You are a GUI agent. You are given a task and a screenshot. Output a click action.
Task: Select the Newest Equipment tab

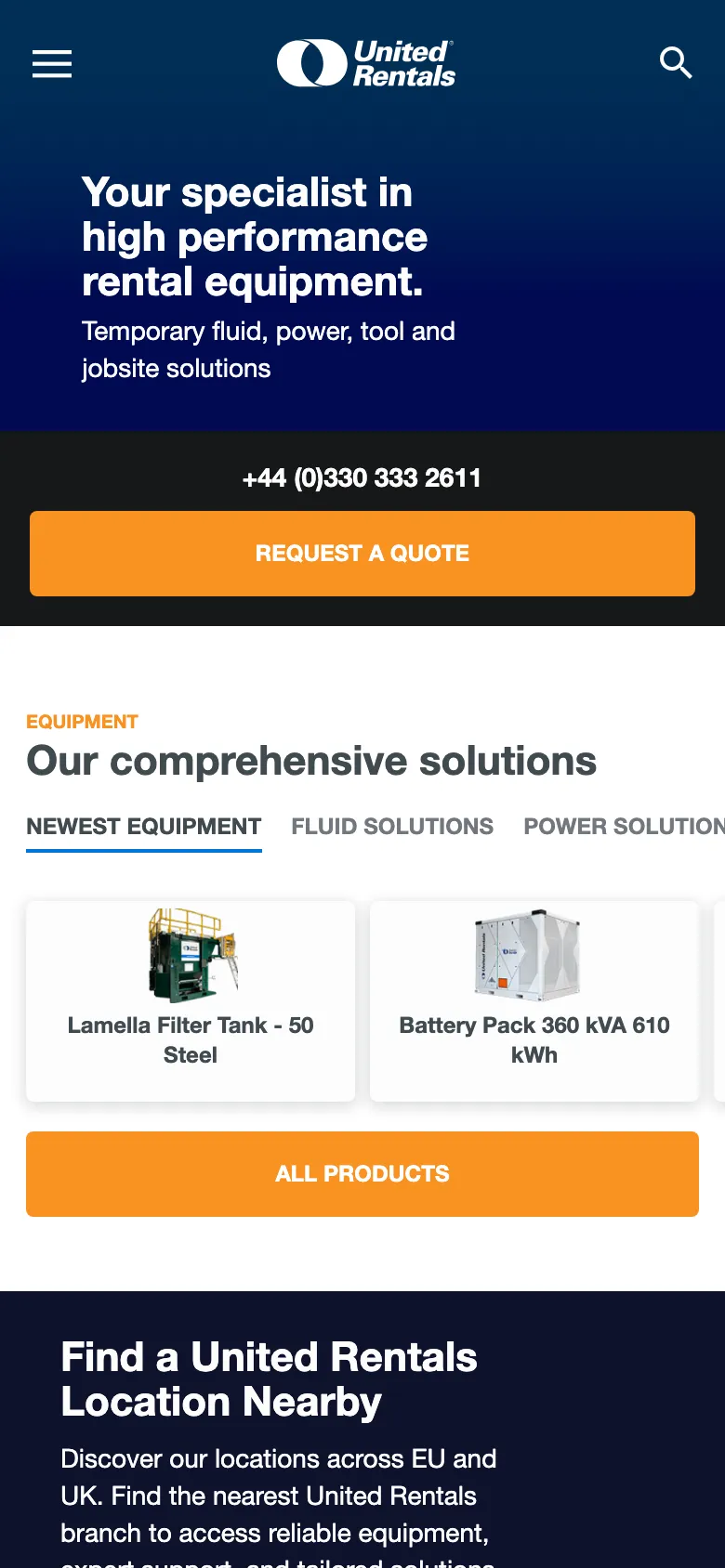144,827
